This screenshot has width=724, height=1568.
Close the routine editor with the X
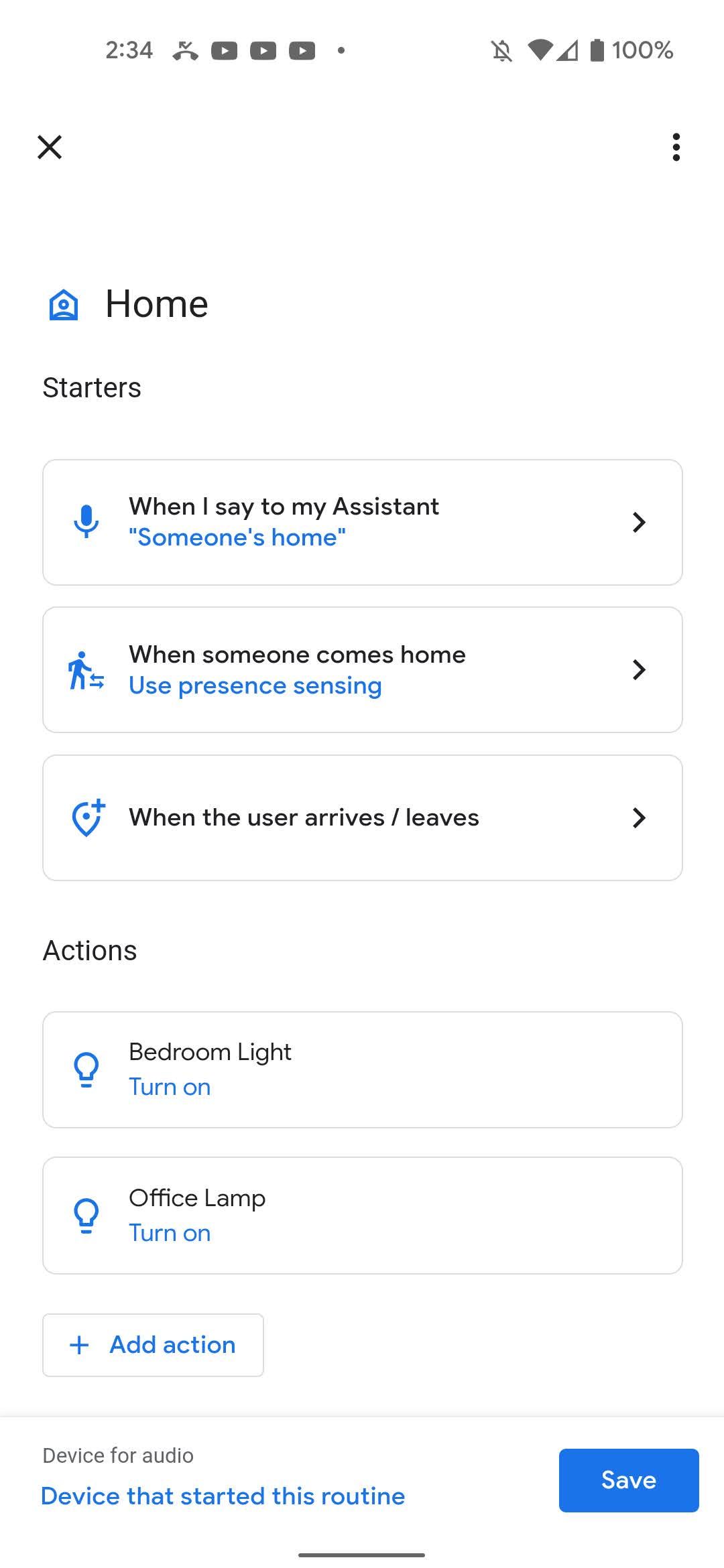[x=49, y=147]
